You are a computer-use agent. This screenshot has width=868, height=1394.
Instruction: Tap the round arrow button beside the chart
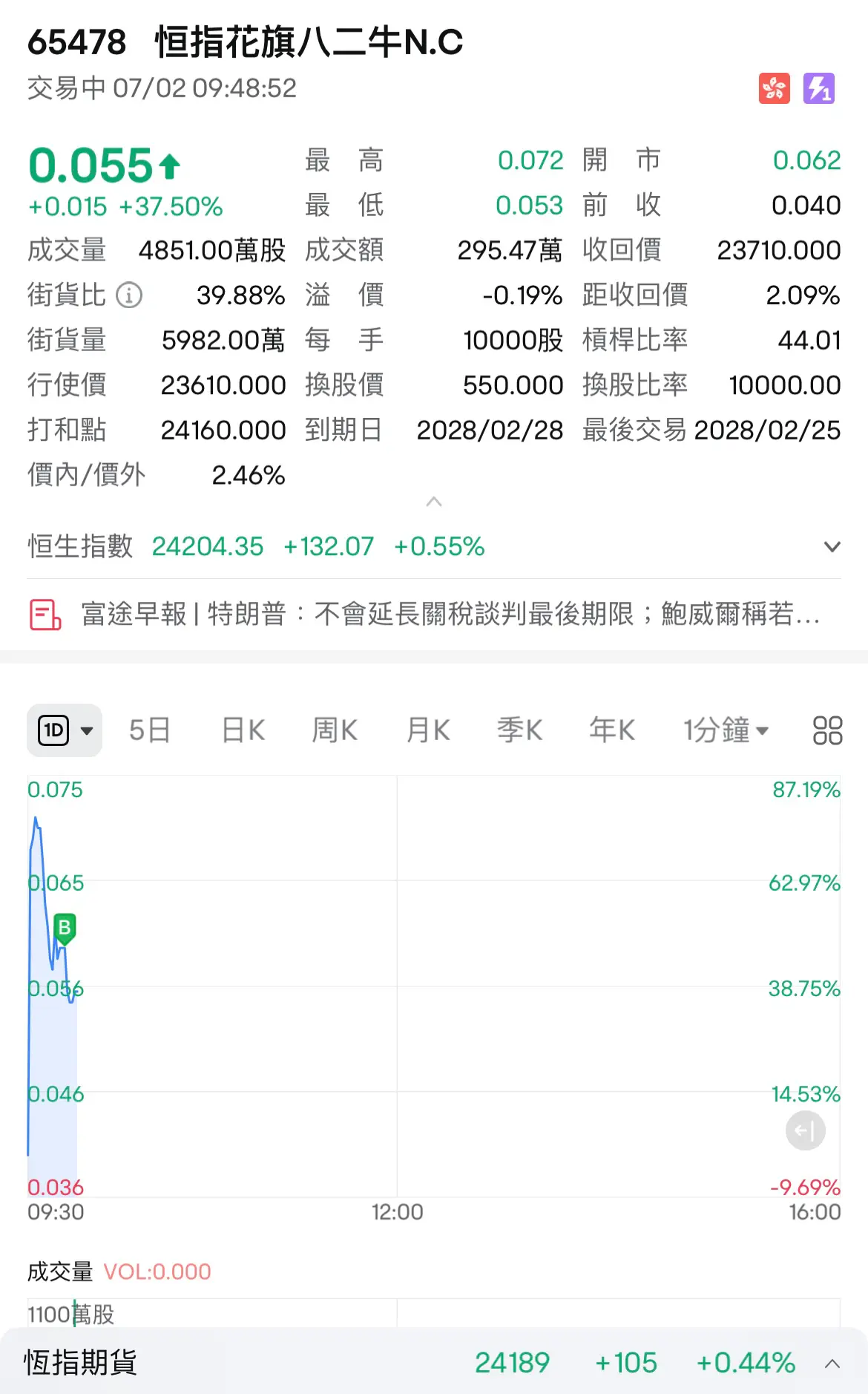tap(806, 1130)
